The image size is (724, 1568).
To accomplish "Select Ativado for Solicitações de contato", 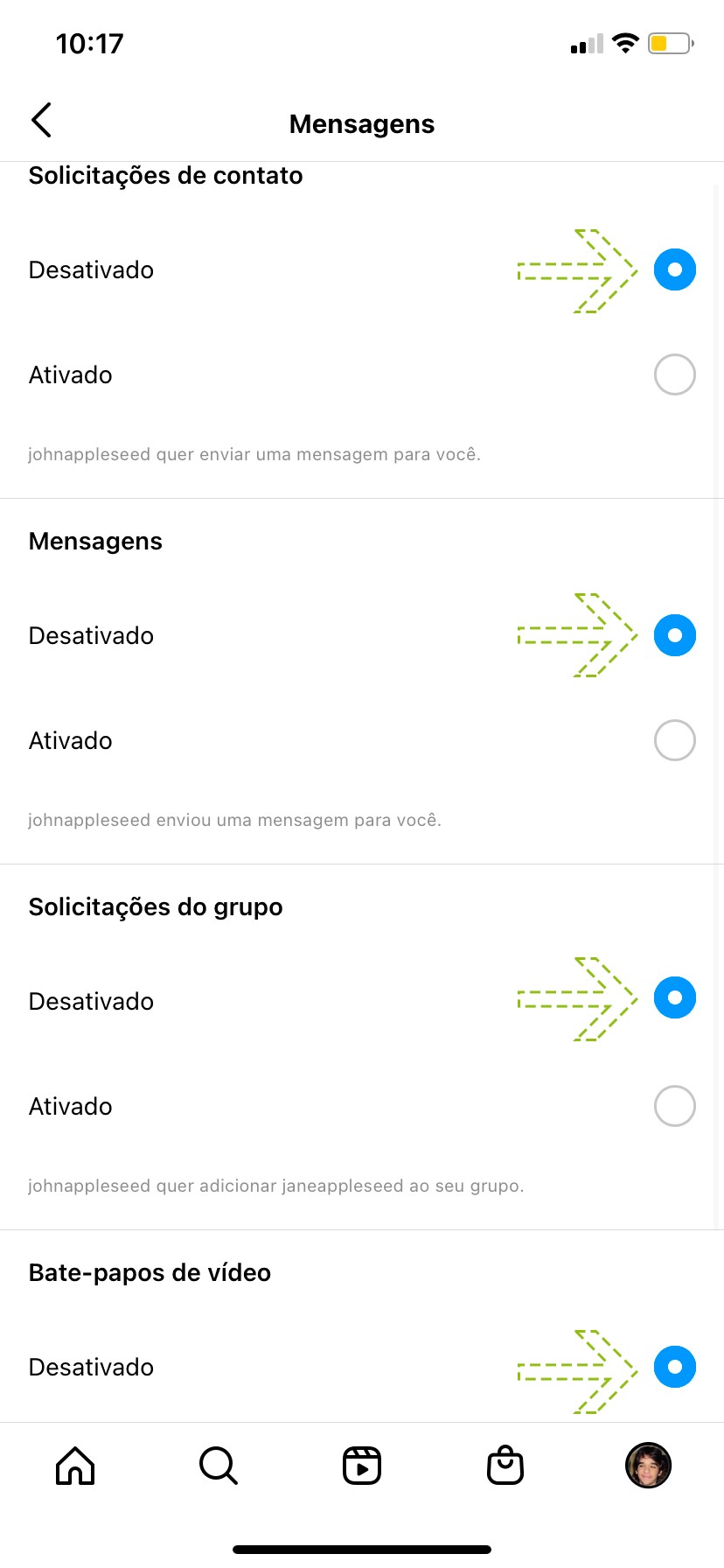I will coord(674,374).
